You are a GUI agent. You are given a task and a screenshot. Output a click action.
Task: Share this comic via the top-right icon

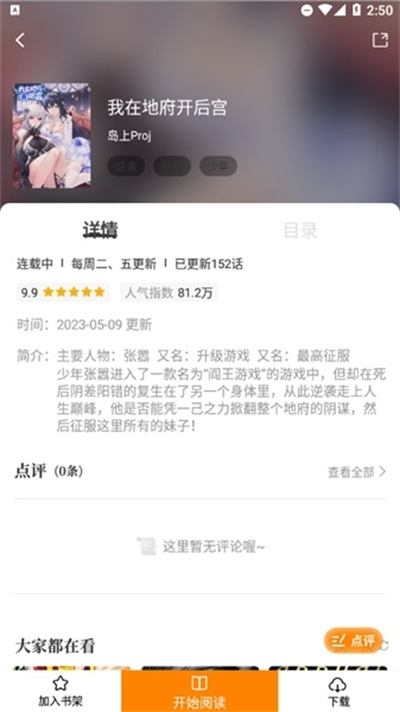380,40
